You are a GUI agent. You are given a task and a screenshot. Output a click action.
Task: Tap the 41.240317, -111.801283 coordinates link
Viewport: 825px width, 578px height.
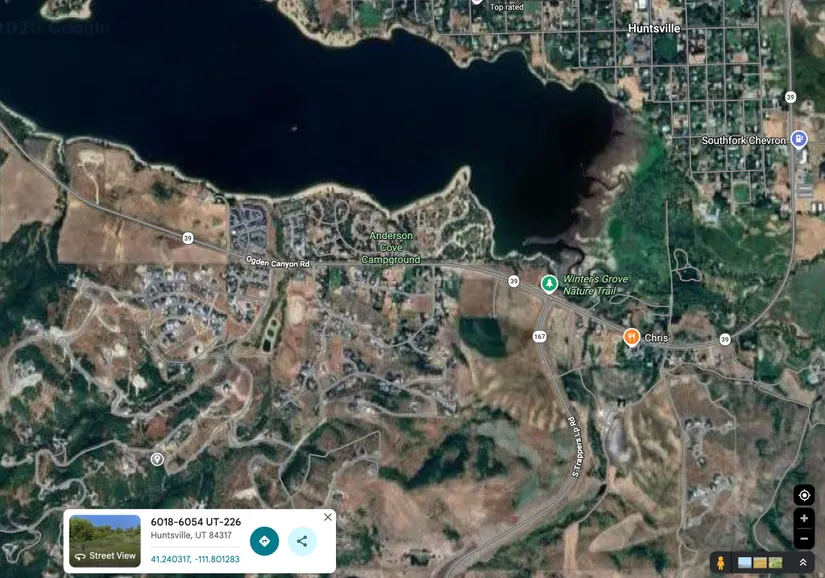pos(195,559)
